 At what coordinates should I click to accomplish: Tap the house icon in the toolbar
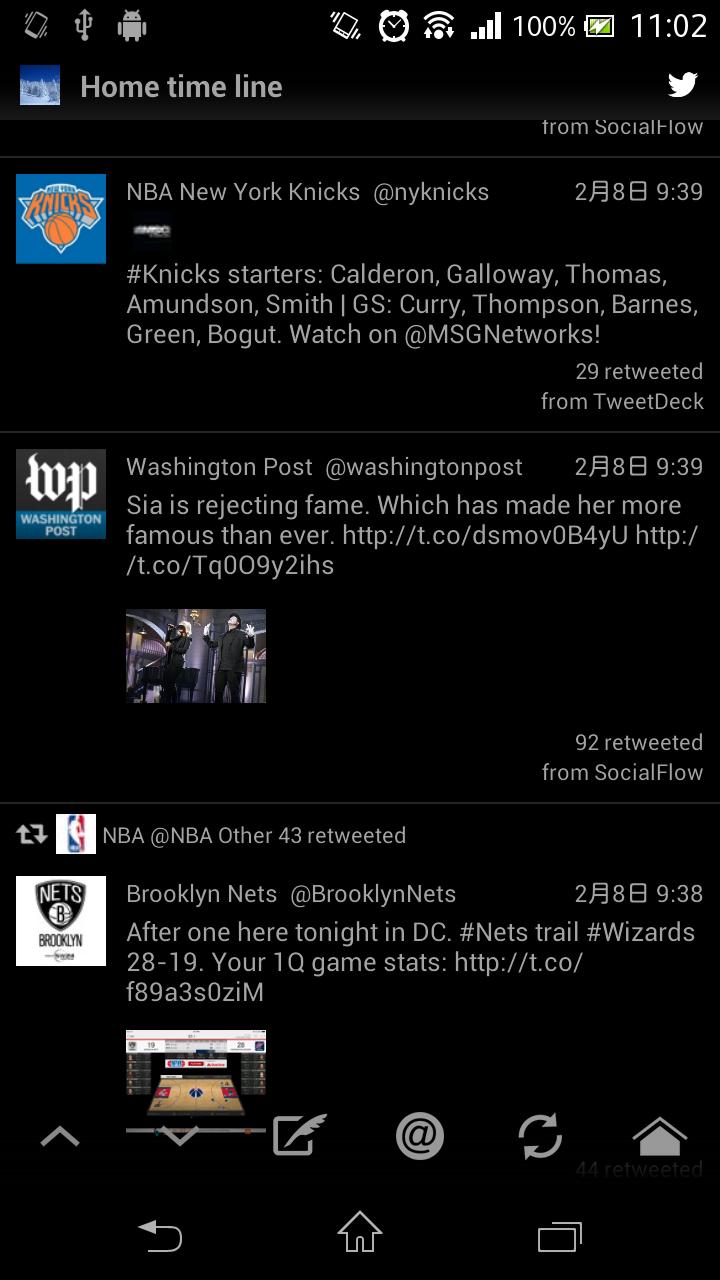coord(660,1136)
